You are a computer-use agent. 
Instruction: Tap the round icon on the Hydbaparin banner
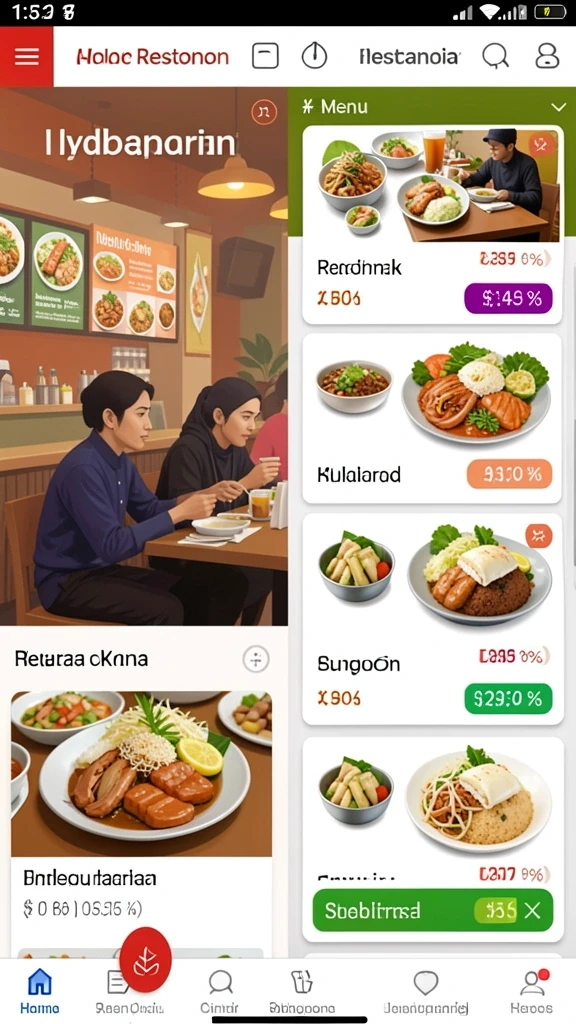[264, 112]
